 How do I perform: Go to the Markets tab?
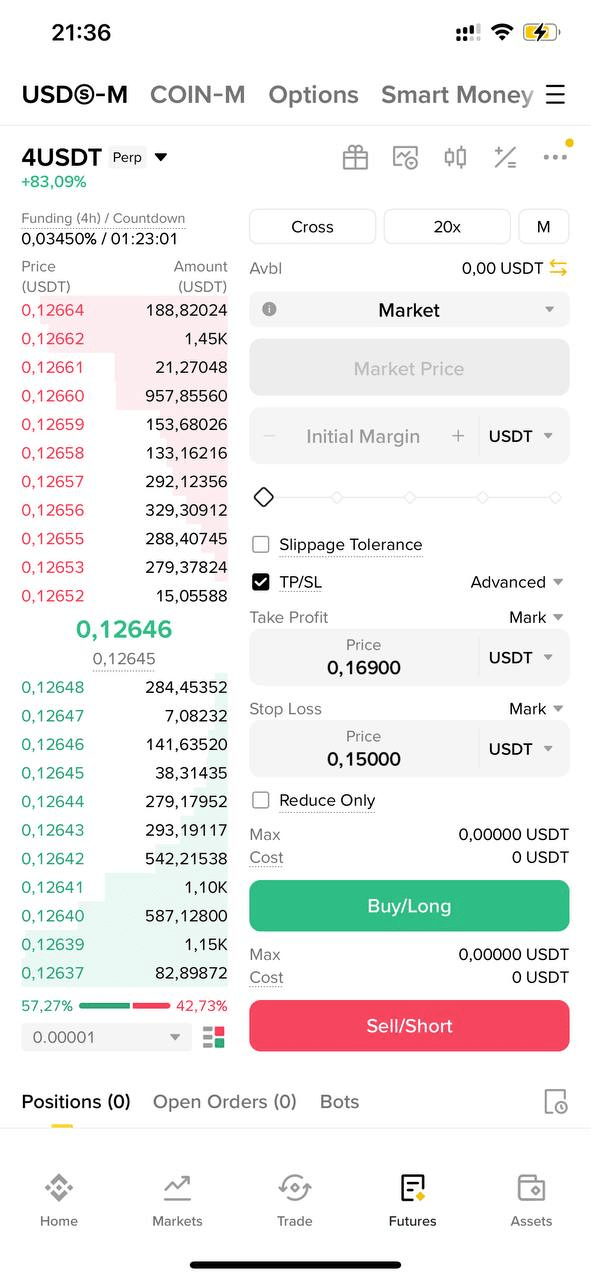(x=177, y=1201)
